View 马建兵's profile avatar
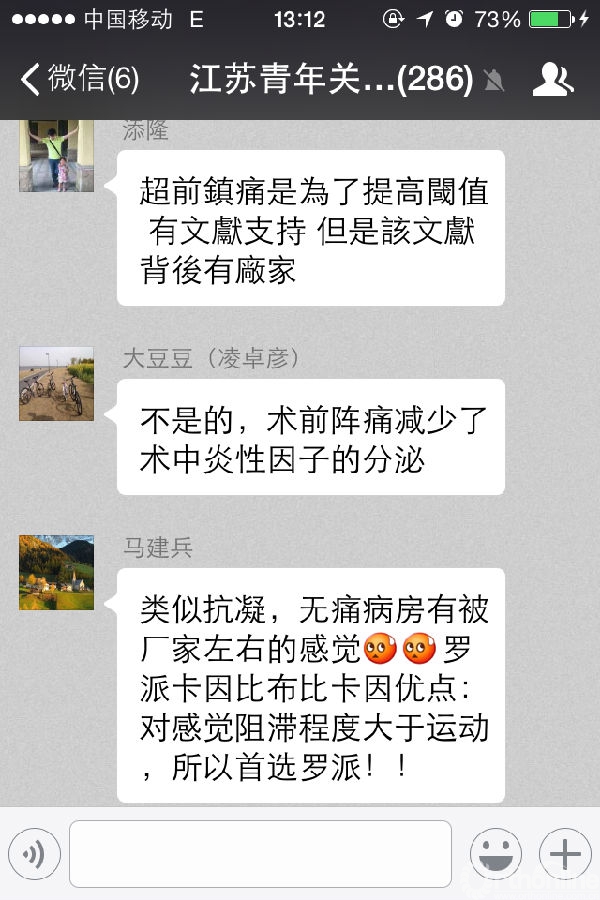 pos(56,572)
